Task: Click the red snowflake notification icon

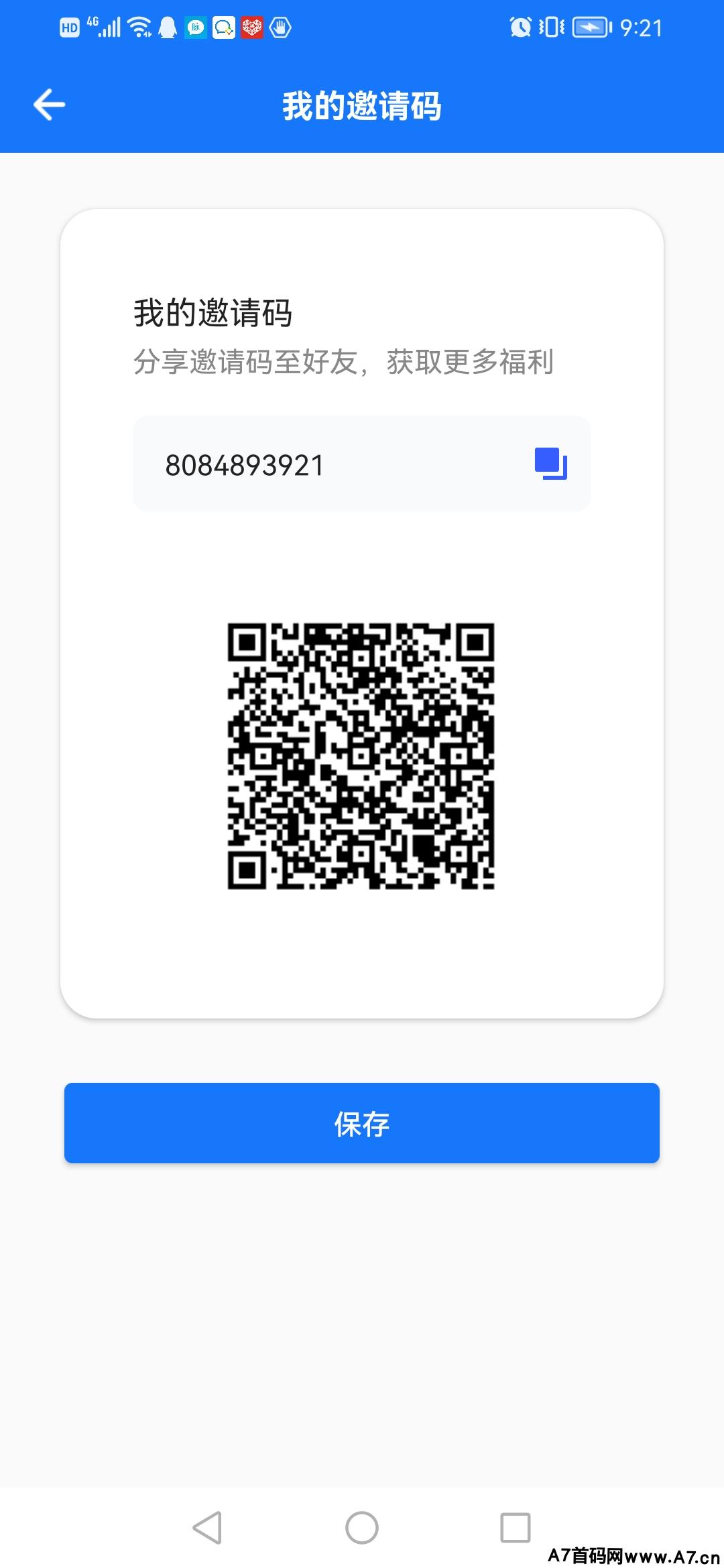Action: tap(252, 27)
